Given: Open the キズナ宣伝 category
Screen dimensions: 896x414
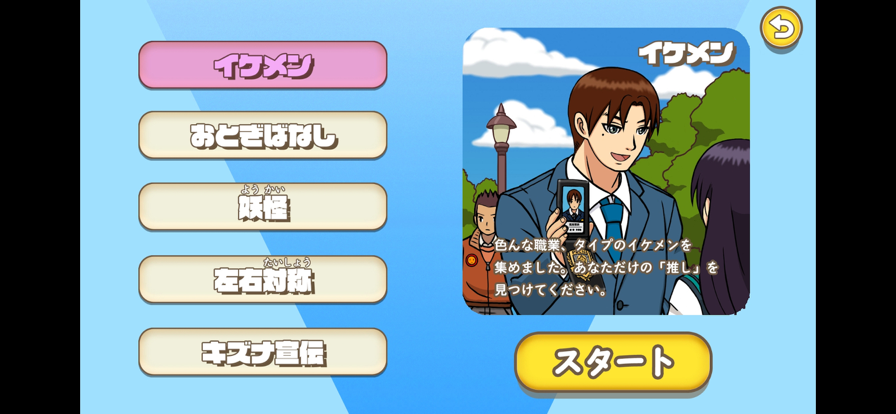Looking at the screenshot, I should (x=262, y=352).
